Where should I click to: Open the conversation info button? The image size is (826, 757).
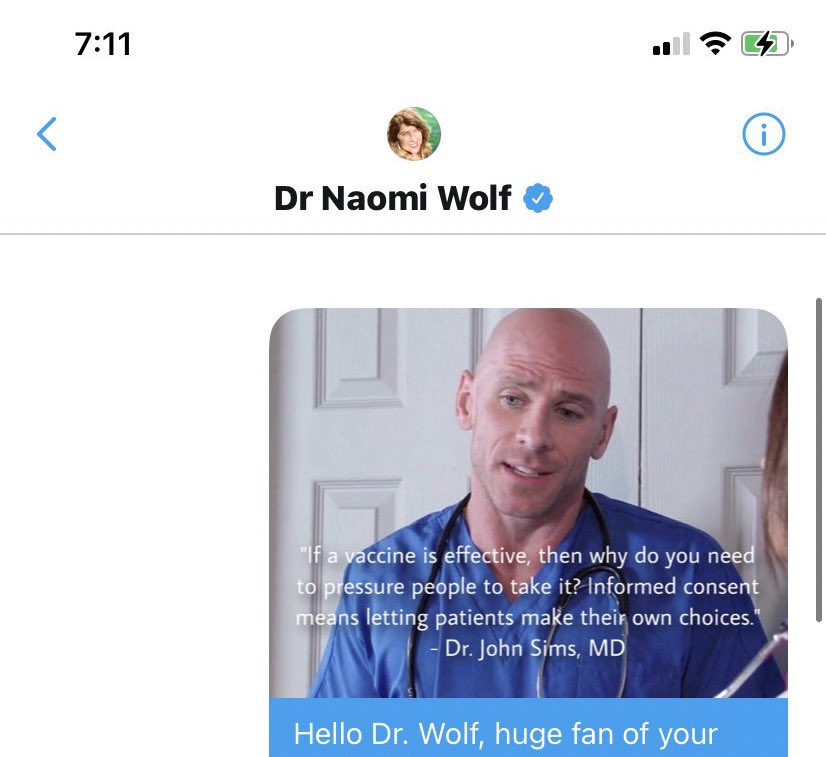[764, 134]
